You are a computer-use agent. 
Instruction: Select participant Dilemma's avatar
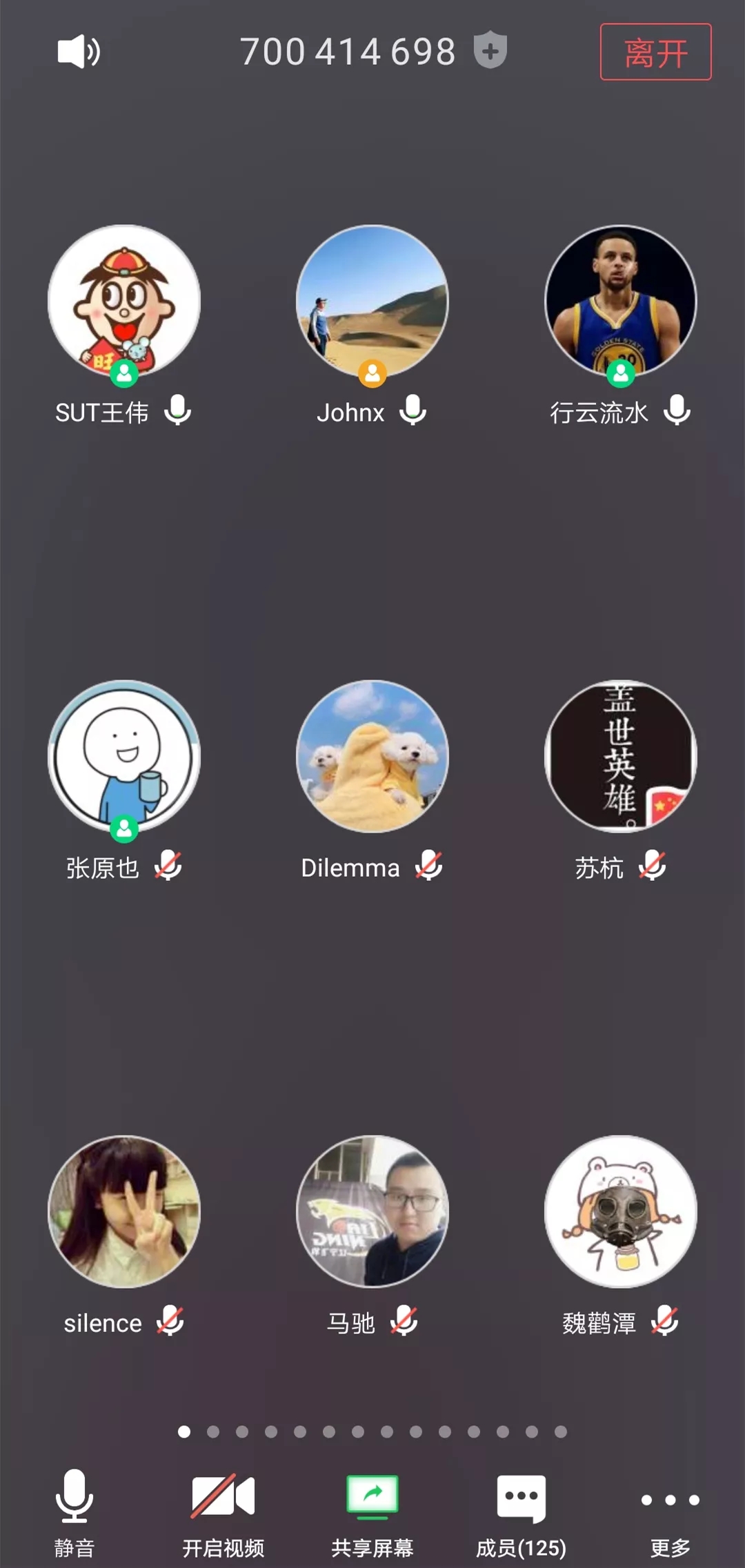[x=372, y=757]
